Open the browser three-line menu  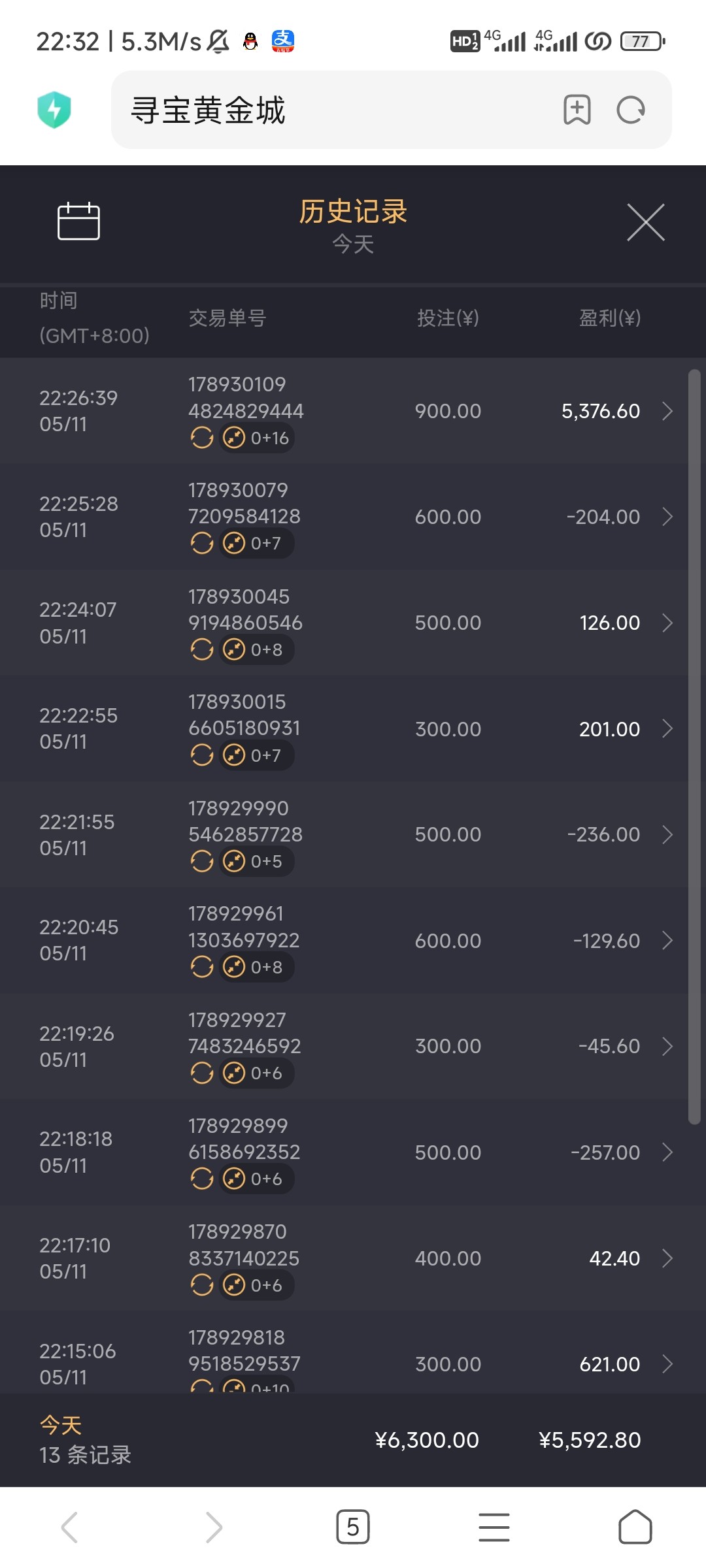tap(494, 1527)
